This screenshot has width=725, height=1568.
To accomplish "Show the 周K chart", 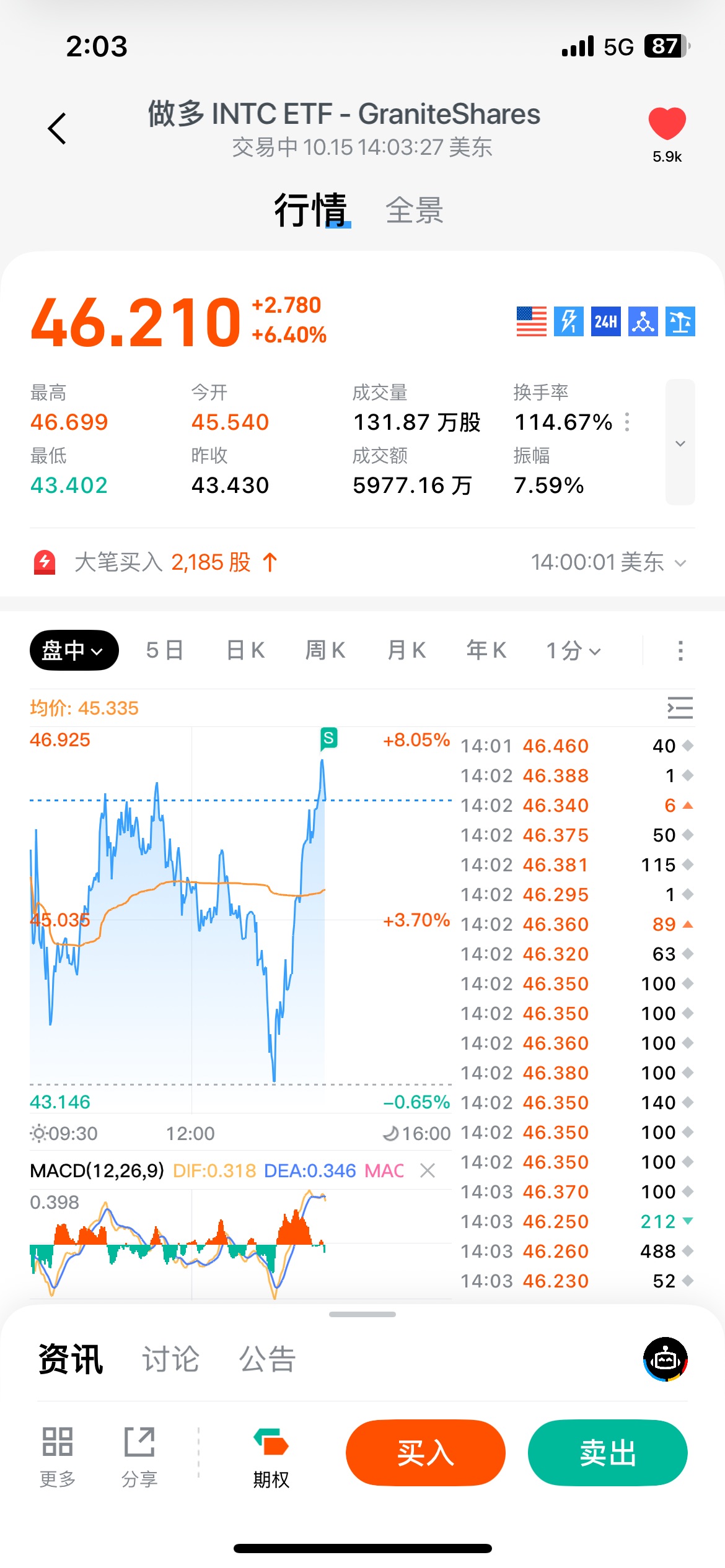I will point(325,650).
